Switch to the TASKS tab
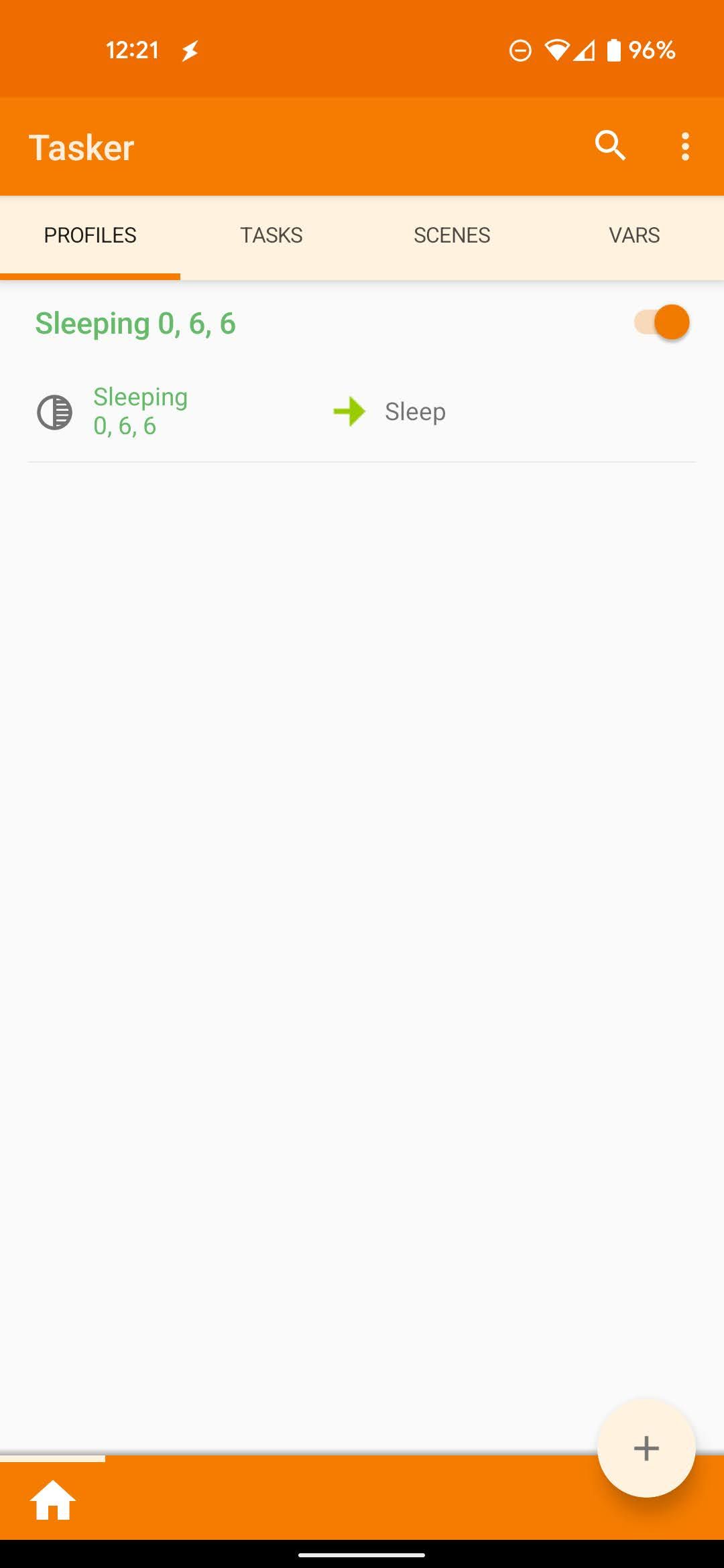This screenshot has width=724, height=1568. pyautogui.click(x=271, y=235)
